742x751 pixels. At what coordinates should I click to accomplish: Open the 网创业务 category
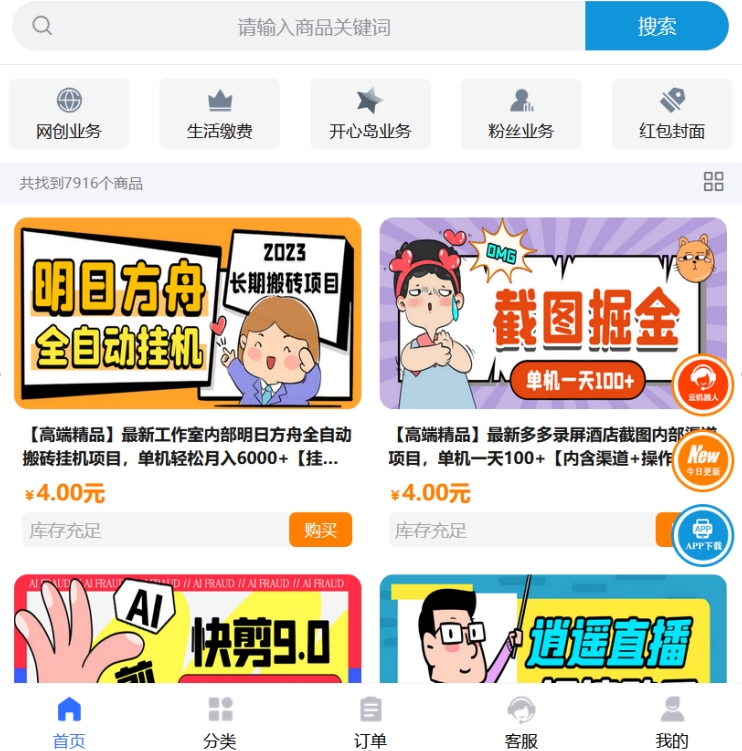tap(69, 114)
